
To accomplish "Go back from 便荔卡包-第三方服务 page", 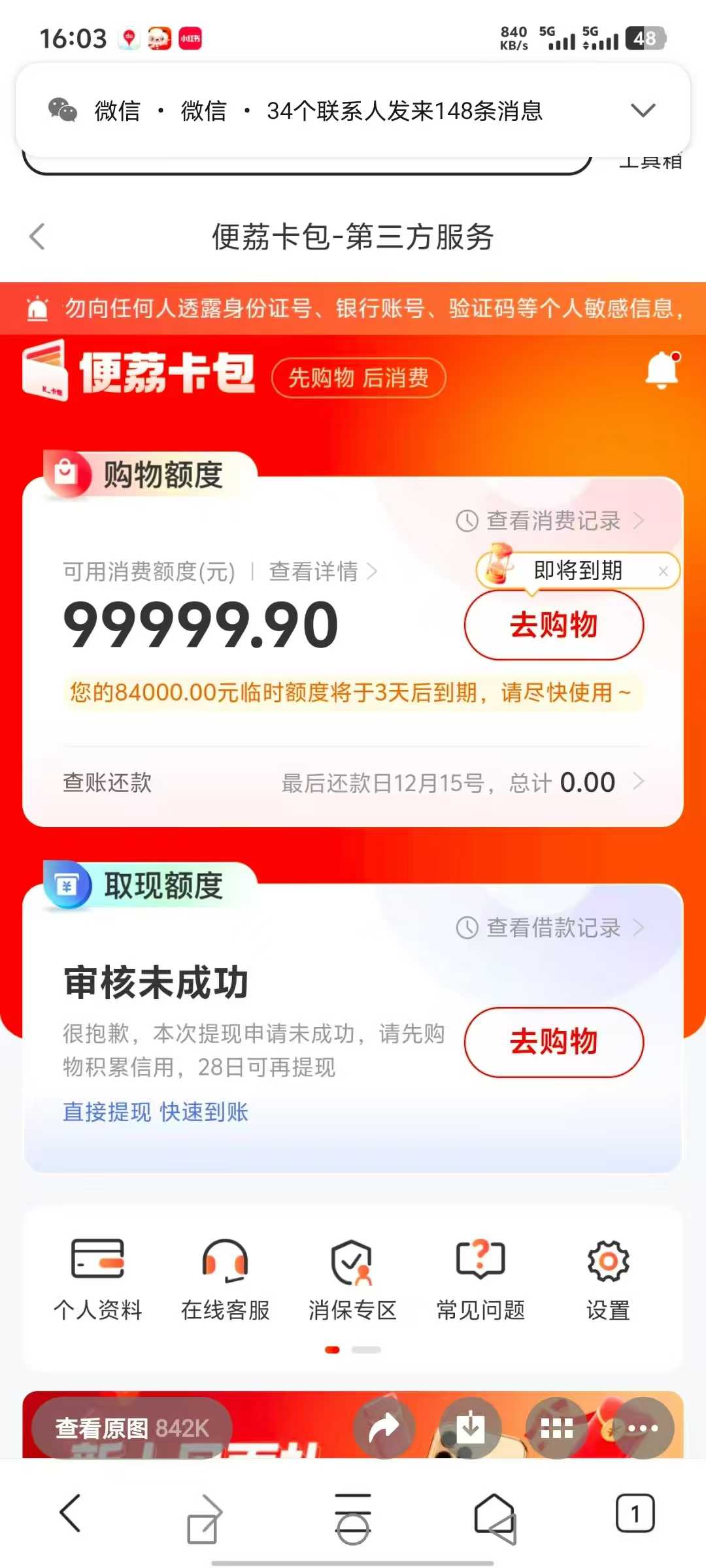I will click(38, 237).
